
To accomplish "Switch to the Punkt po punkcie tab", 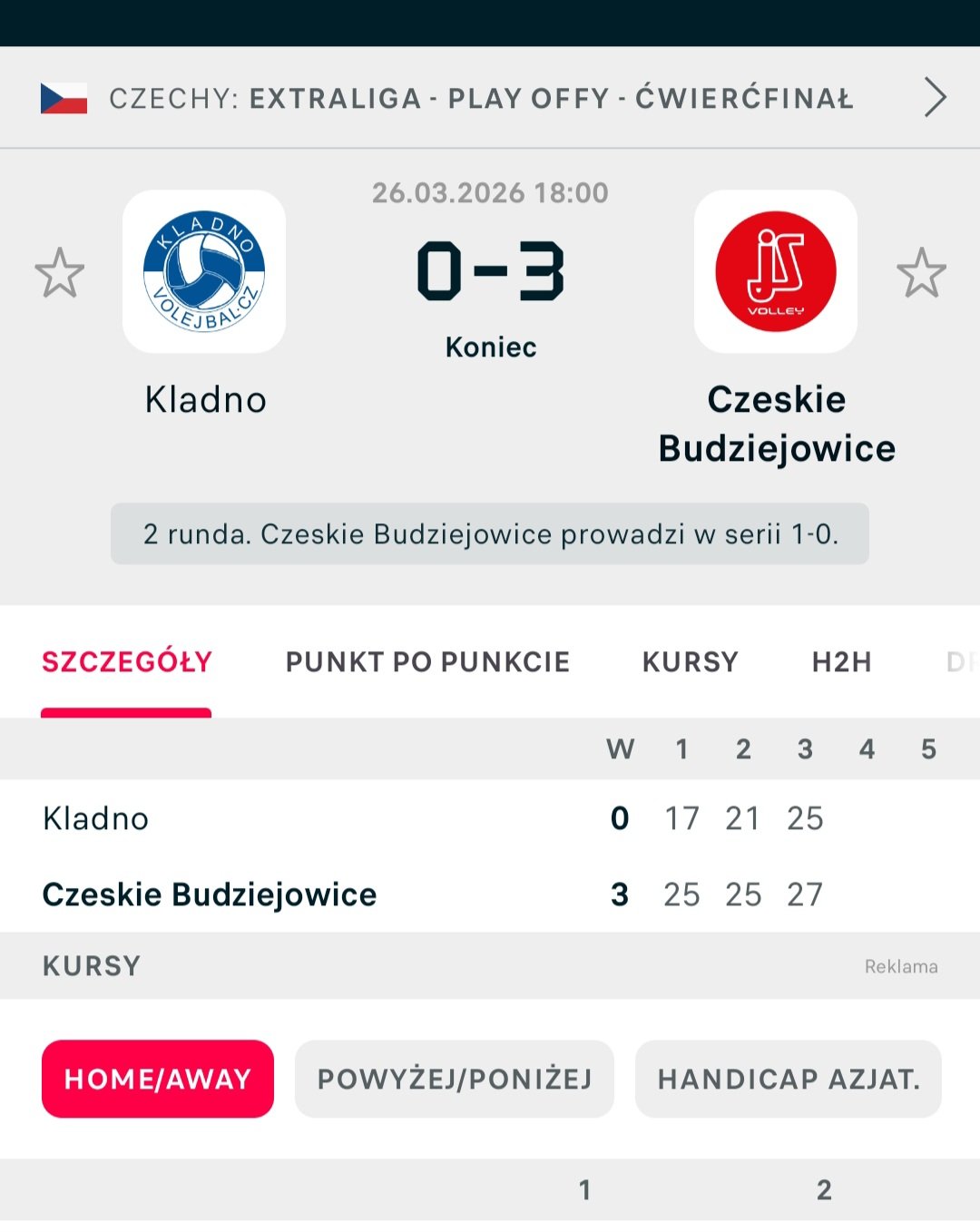I will point(427,662).
